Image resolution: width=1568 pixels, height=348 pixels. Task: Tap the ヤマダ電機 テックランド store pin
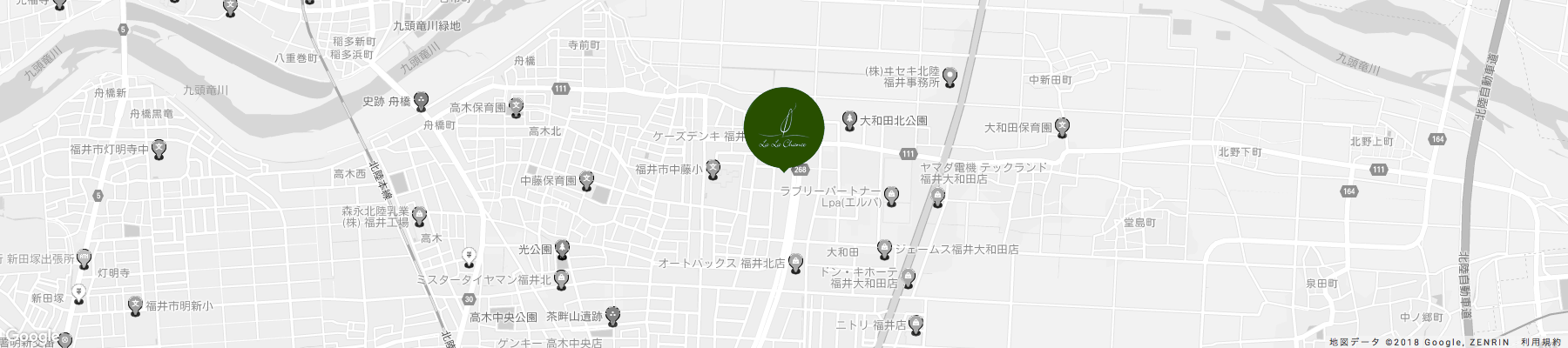938,197
